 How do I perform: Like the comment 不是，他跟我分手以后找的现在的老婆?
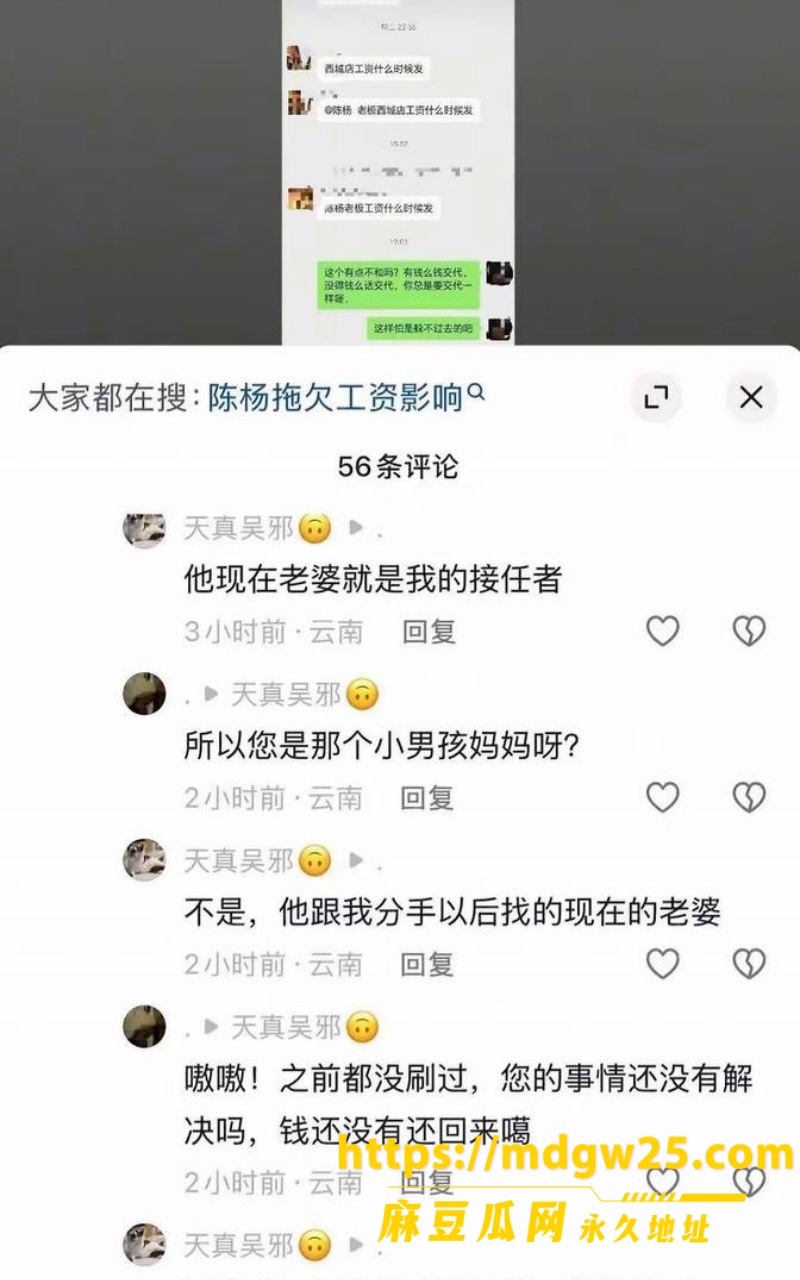click(663, 963)
